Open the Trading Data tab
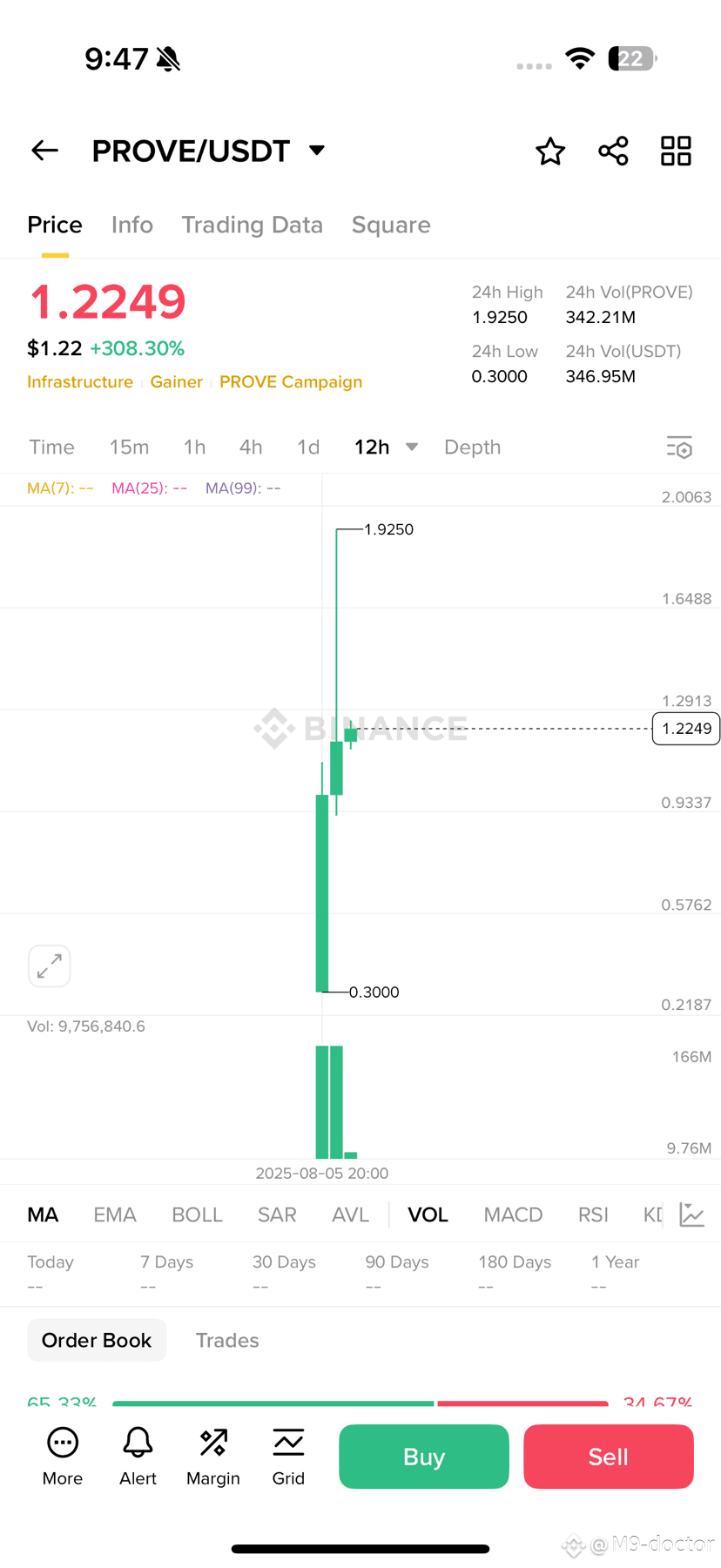The image size is (721, 1568). pyautogui.click(x=253, y=225)
